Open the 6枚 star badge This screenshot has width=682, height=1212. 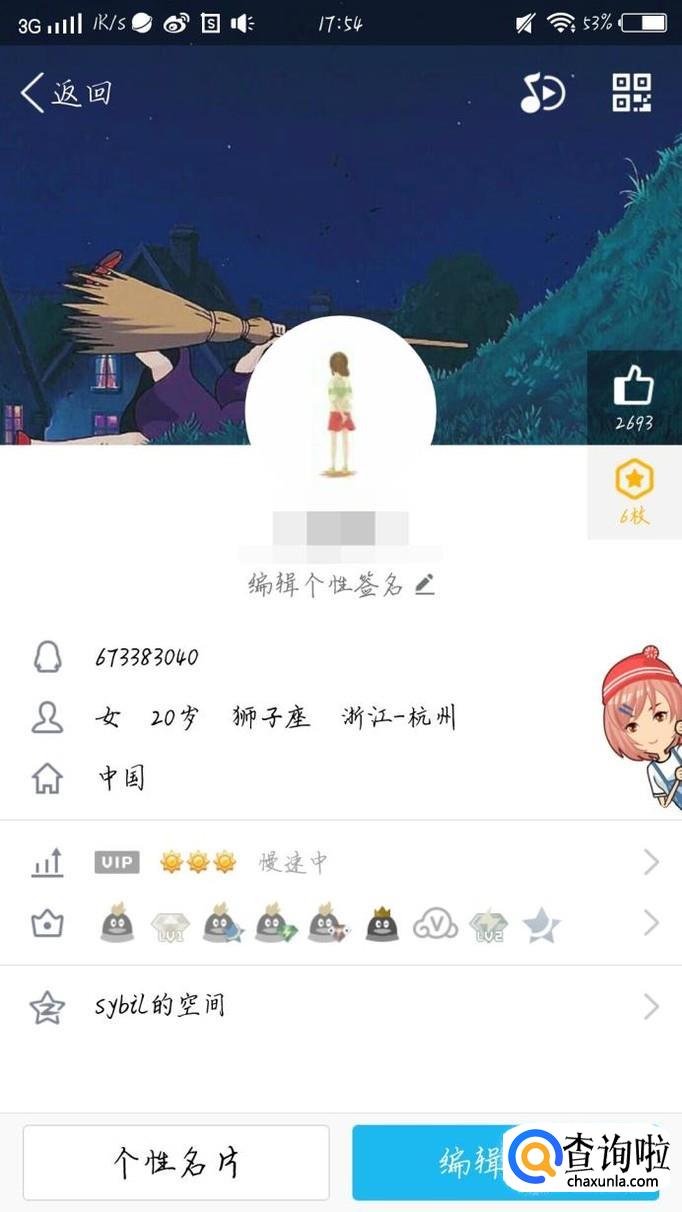[x=633, y=492]
